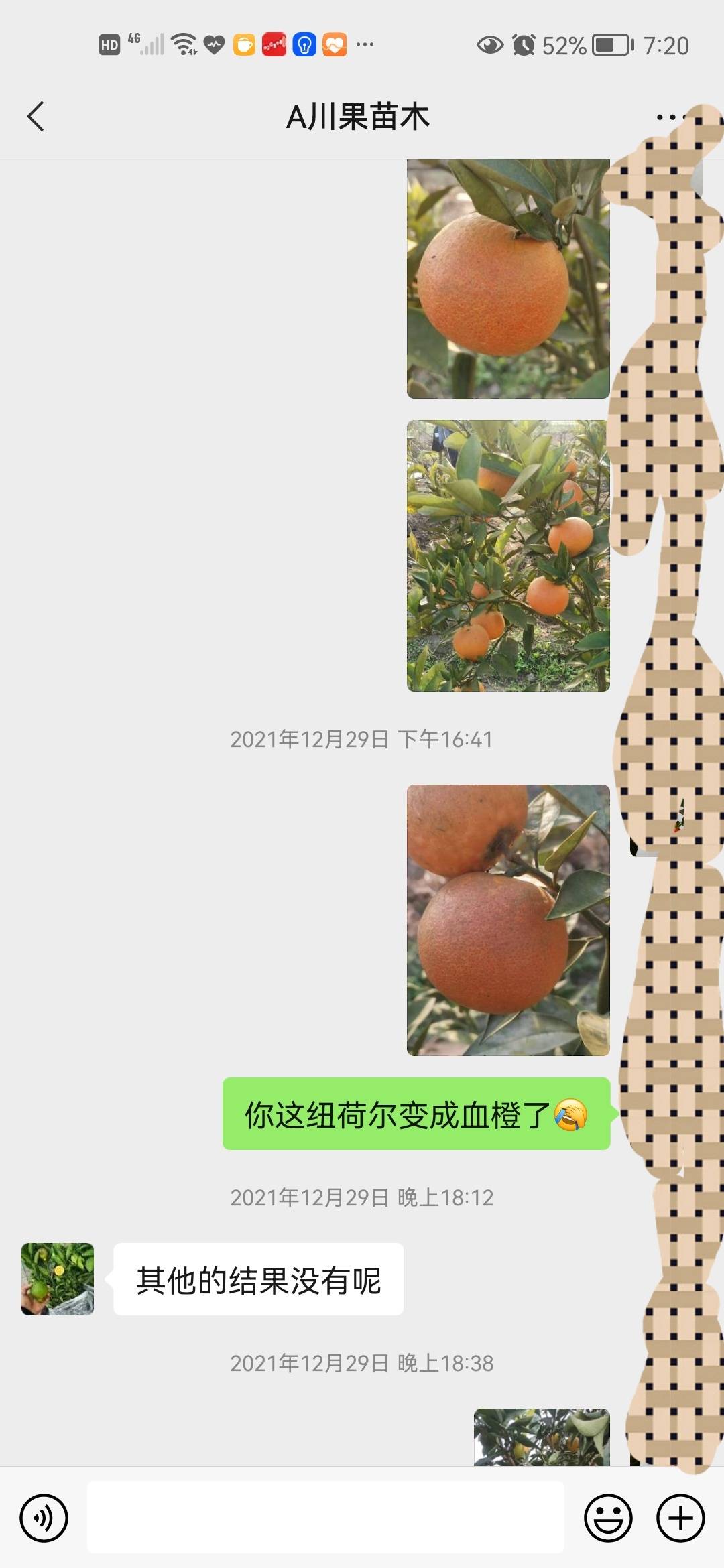Open the photo of orange tree branches
Image resolution: width=724 pixels, height=1568 pixels.
(508, 556)
